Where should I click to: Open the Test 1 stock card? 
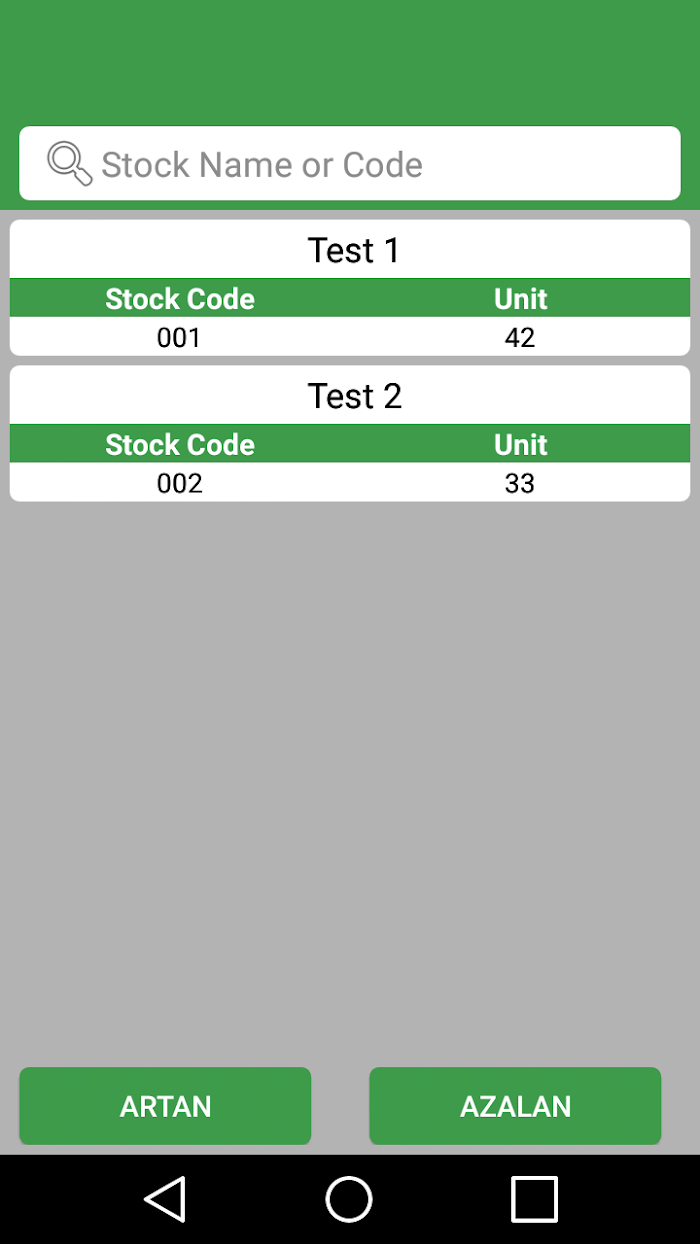pos(350,288)
